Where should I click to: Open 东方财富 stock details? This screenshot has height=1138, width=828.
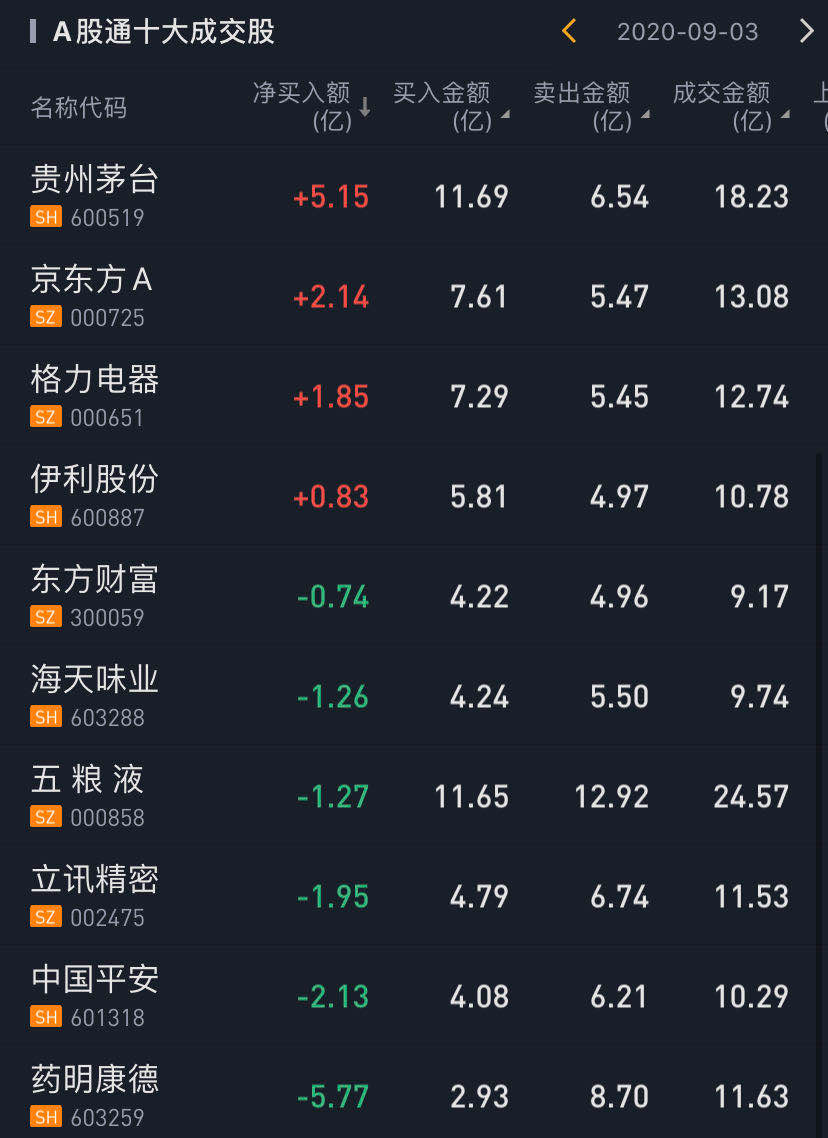[x=95, y=596]
